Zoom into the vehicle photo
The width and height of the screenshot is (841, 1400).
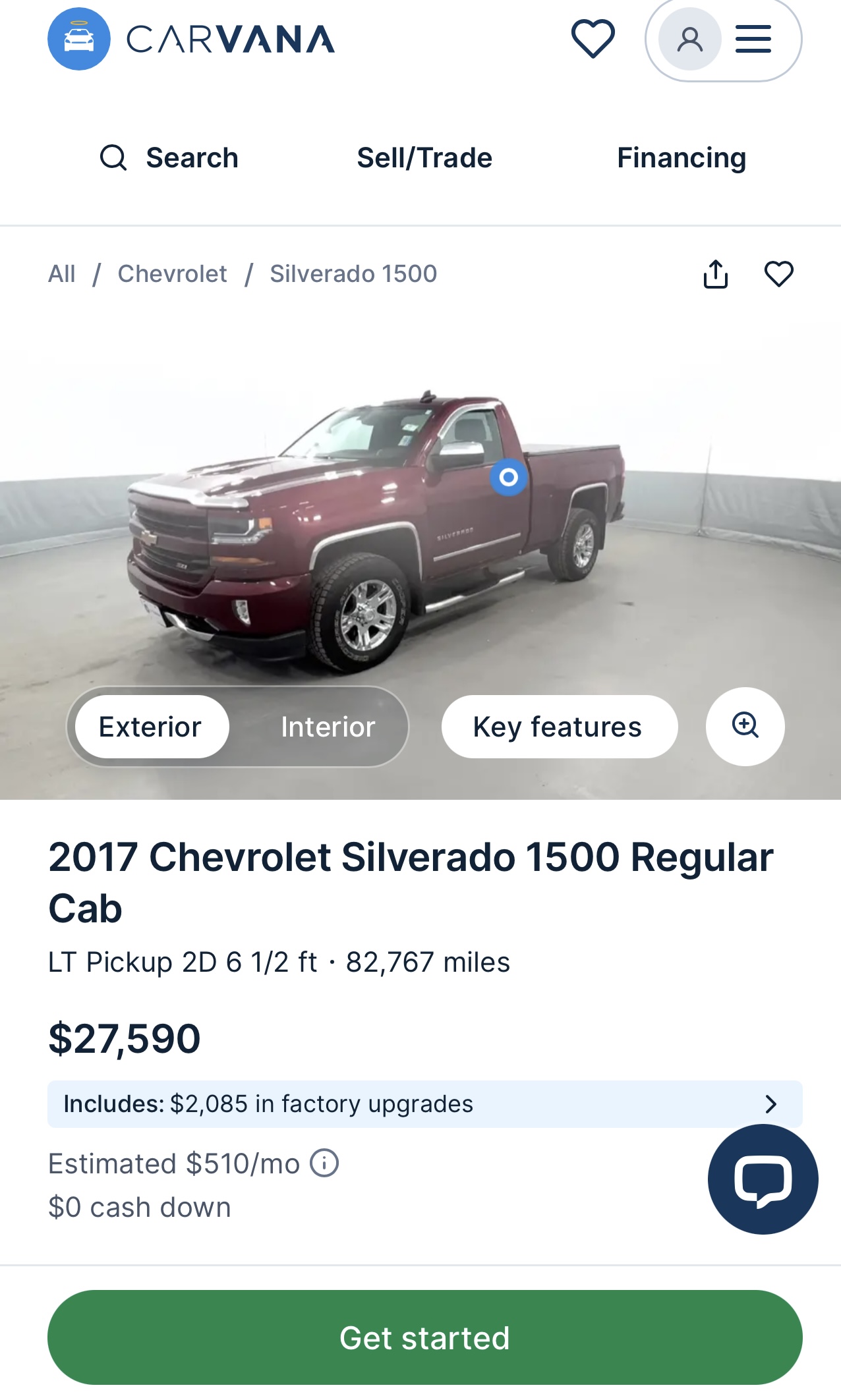click(745, 726)
